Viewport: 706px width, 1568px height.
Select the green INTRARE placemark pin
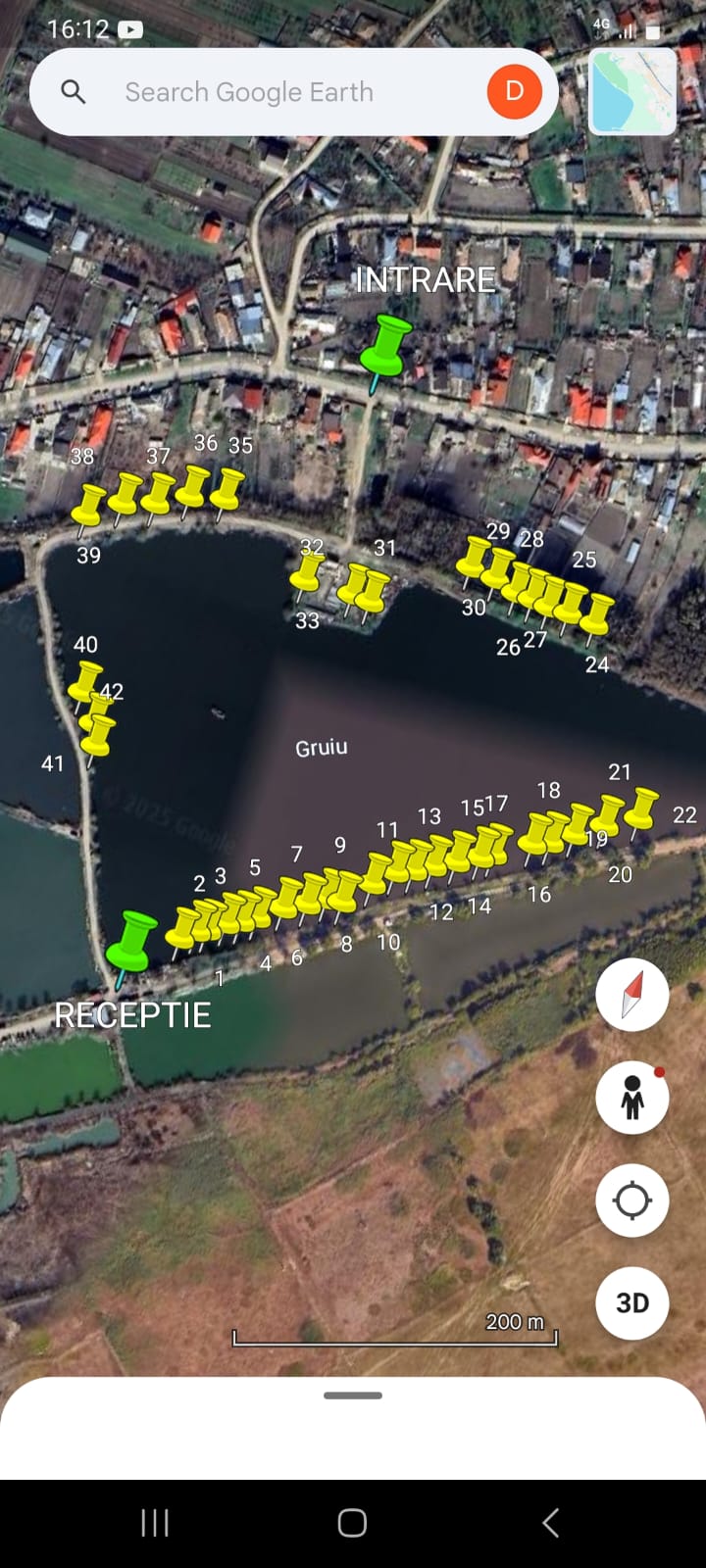(385, 345)
